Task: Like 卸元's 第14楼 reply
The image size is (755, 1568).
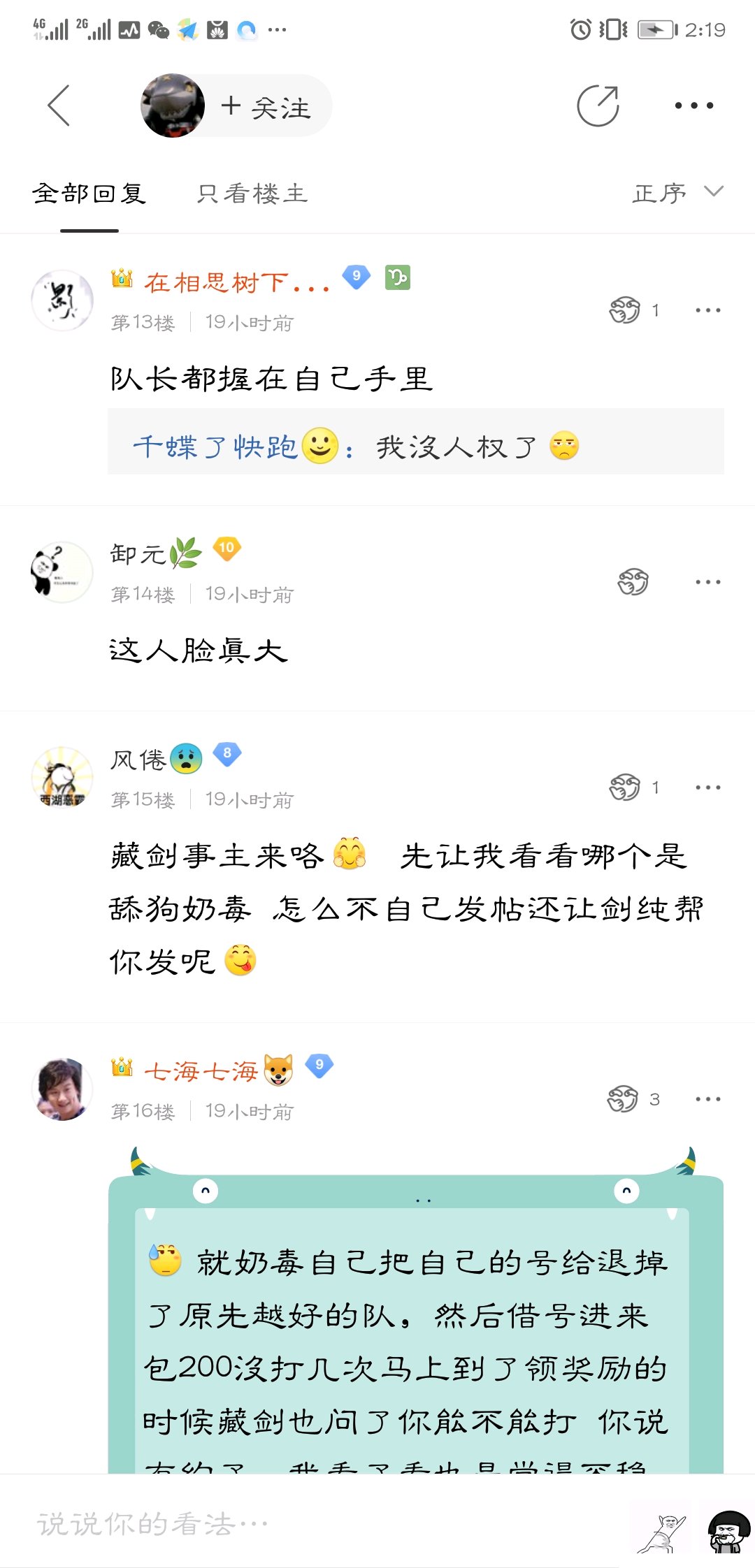Action: coord(633,581)
